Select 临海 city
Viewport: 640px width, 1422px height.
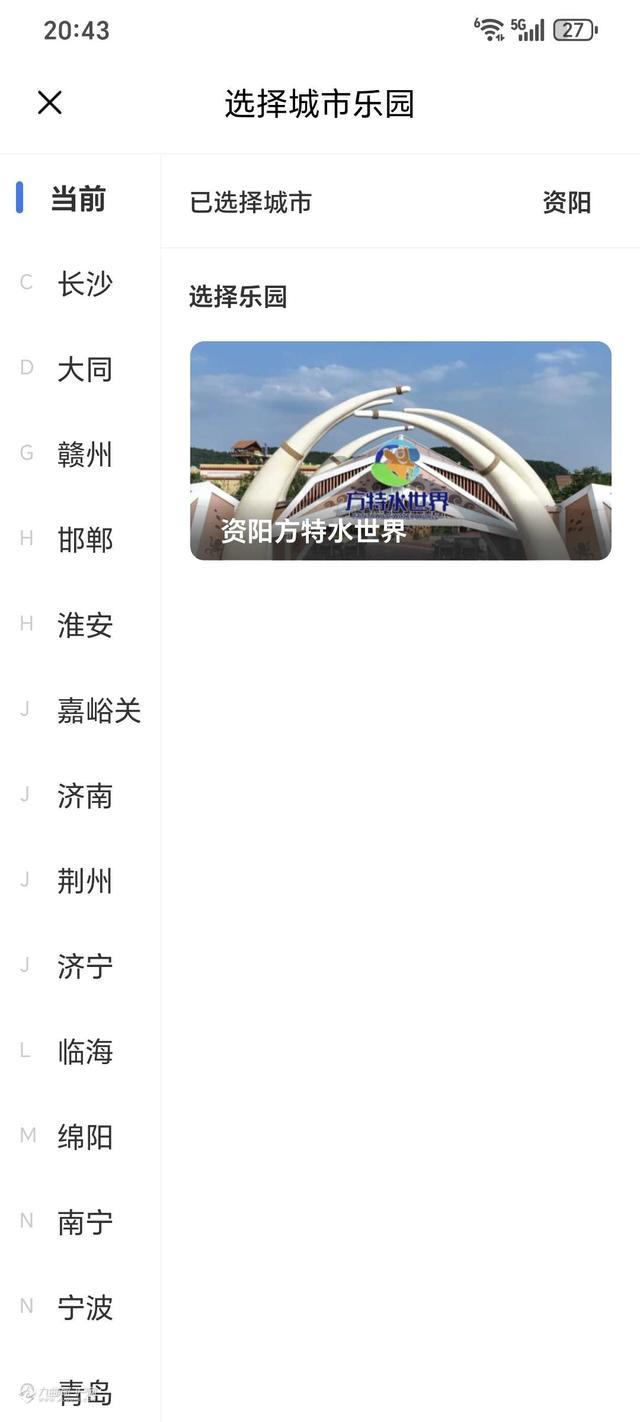pos(84,1051)
